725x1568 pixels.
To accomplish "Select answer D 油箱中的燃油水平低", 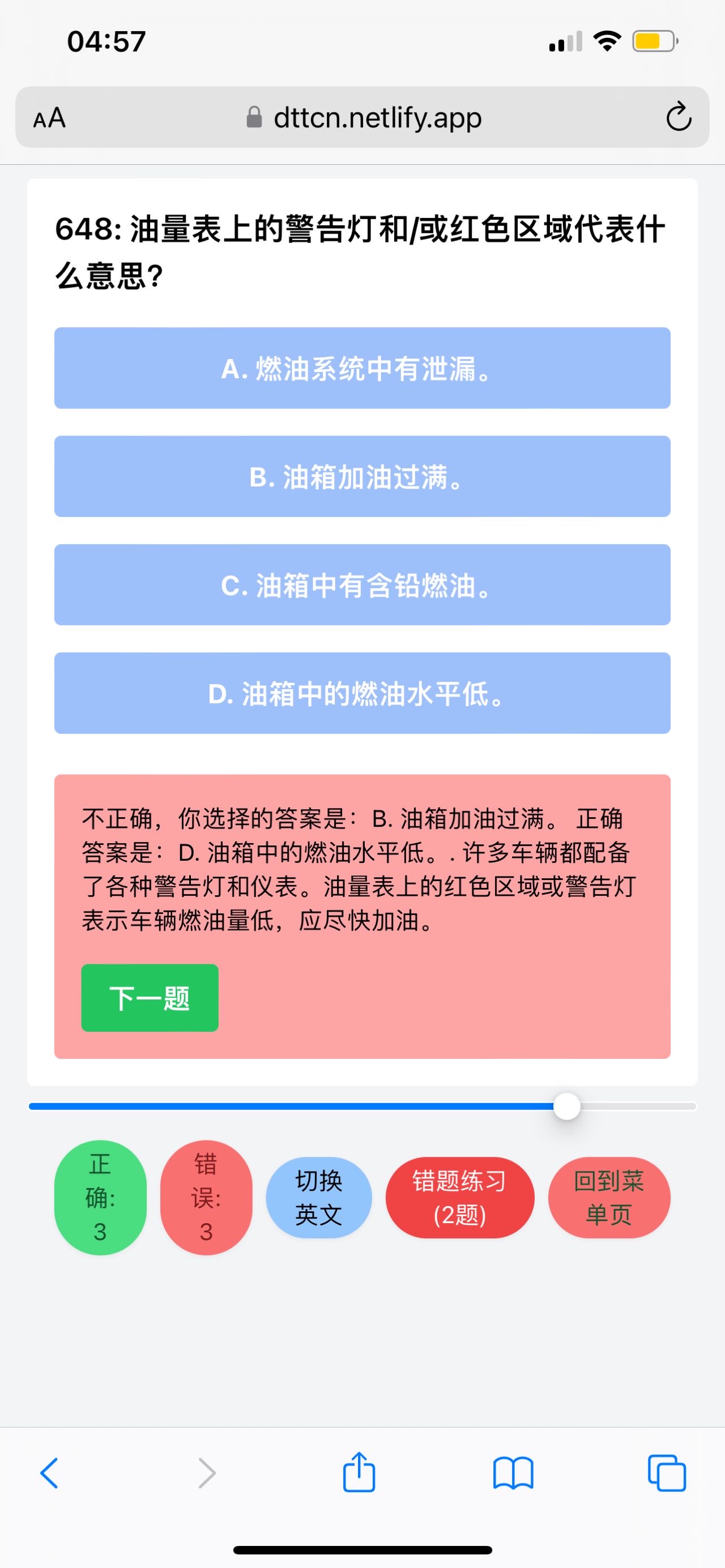I will [x=362, y=693].
